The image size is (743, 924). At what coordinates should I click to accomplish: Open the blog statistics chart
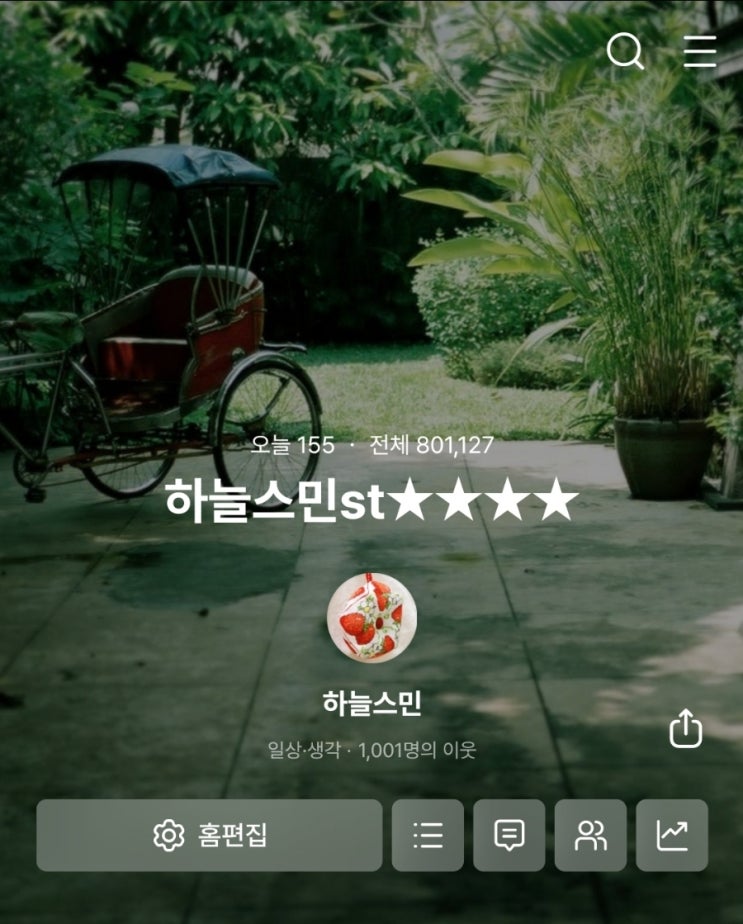[x=672, y=835]
